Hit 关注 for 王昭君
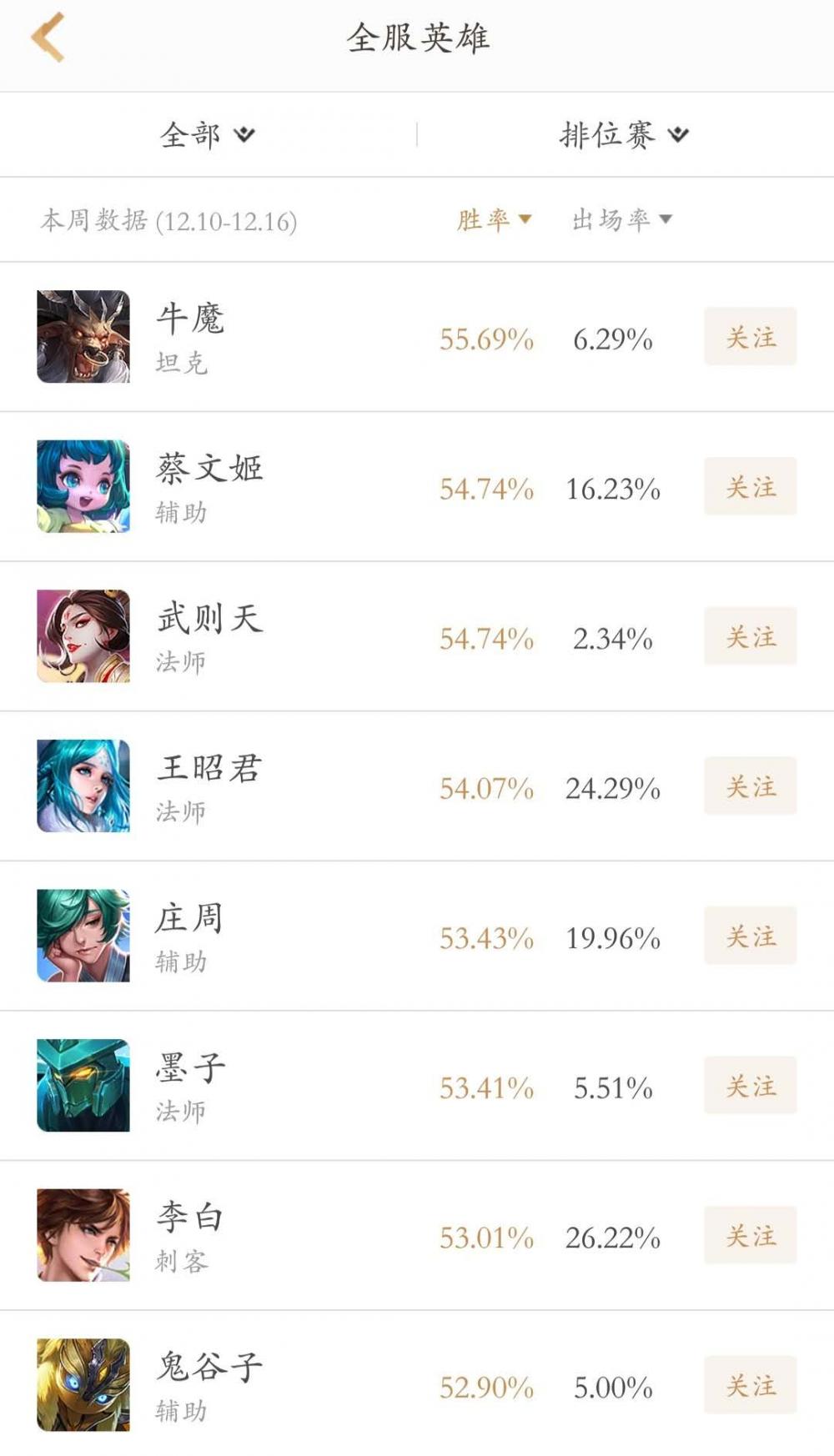Screen dimensions: 834x1456 (750, 786)
